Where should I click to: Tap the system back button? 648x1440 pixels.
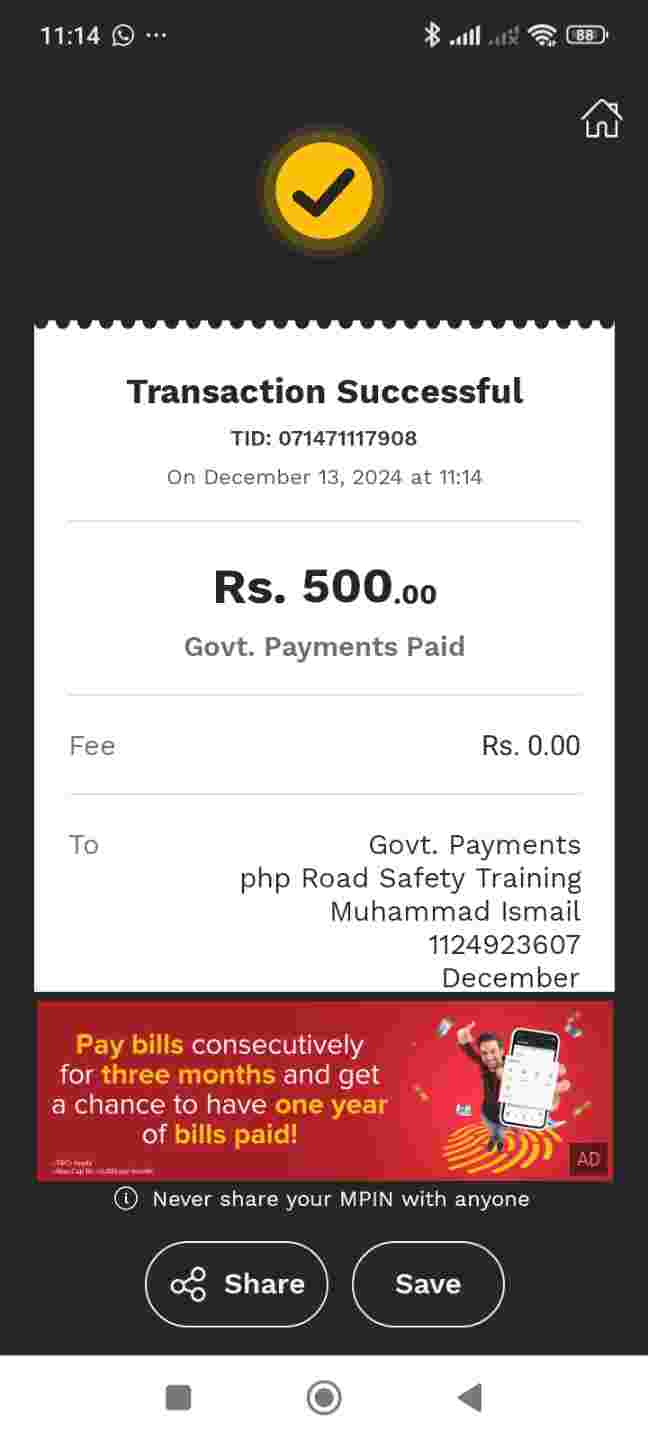pos(469,1397)
